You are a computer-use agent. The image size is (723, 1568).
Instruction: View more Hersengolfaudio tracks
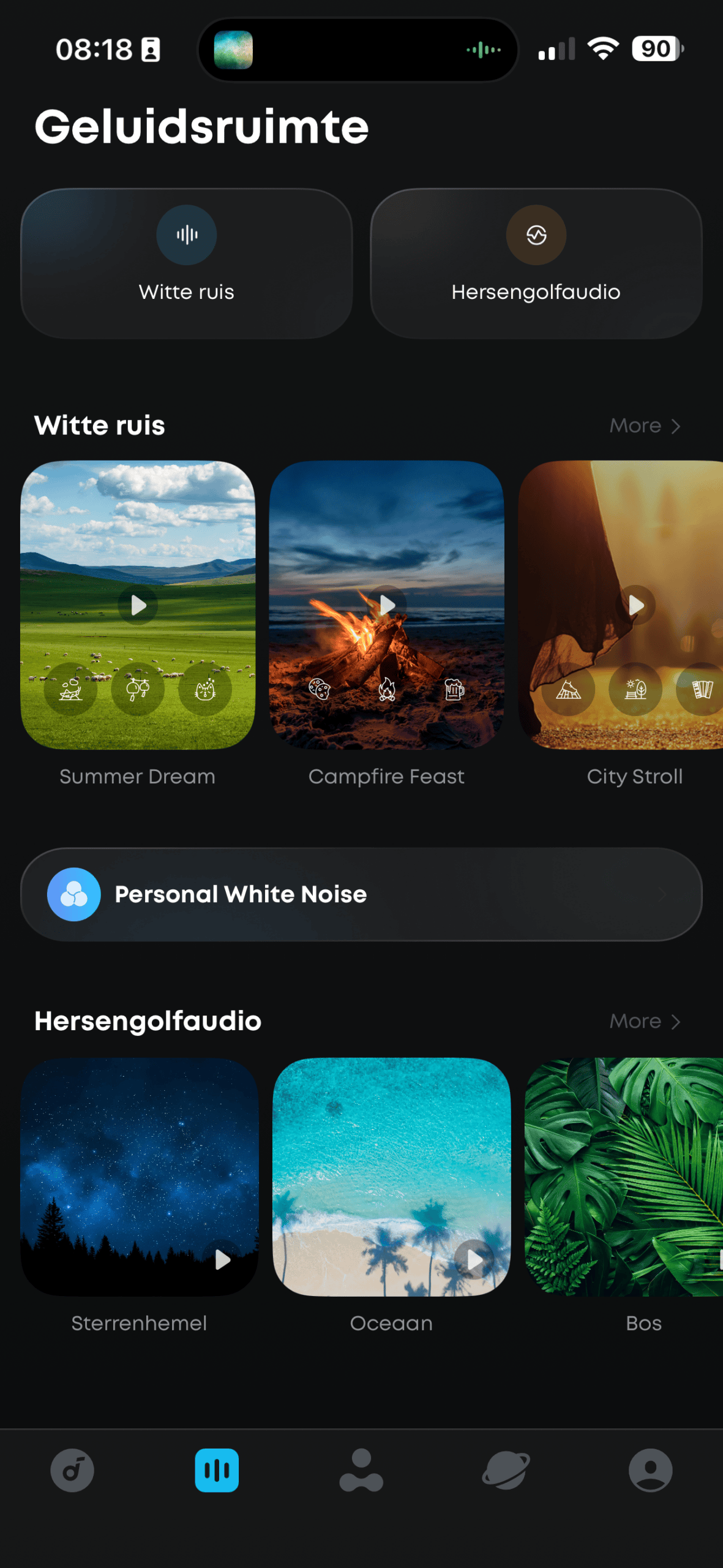645,1021
